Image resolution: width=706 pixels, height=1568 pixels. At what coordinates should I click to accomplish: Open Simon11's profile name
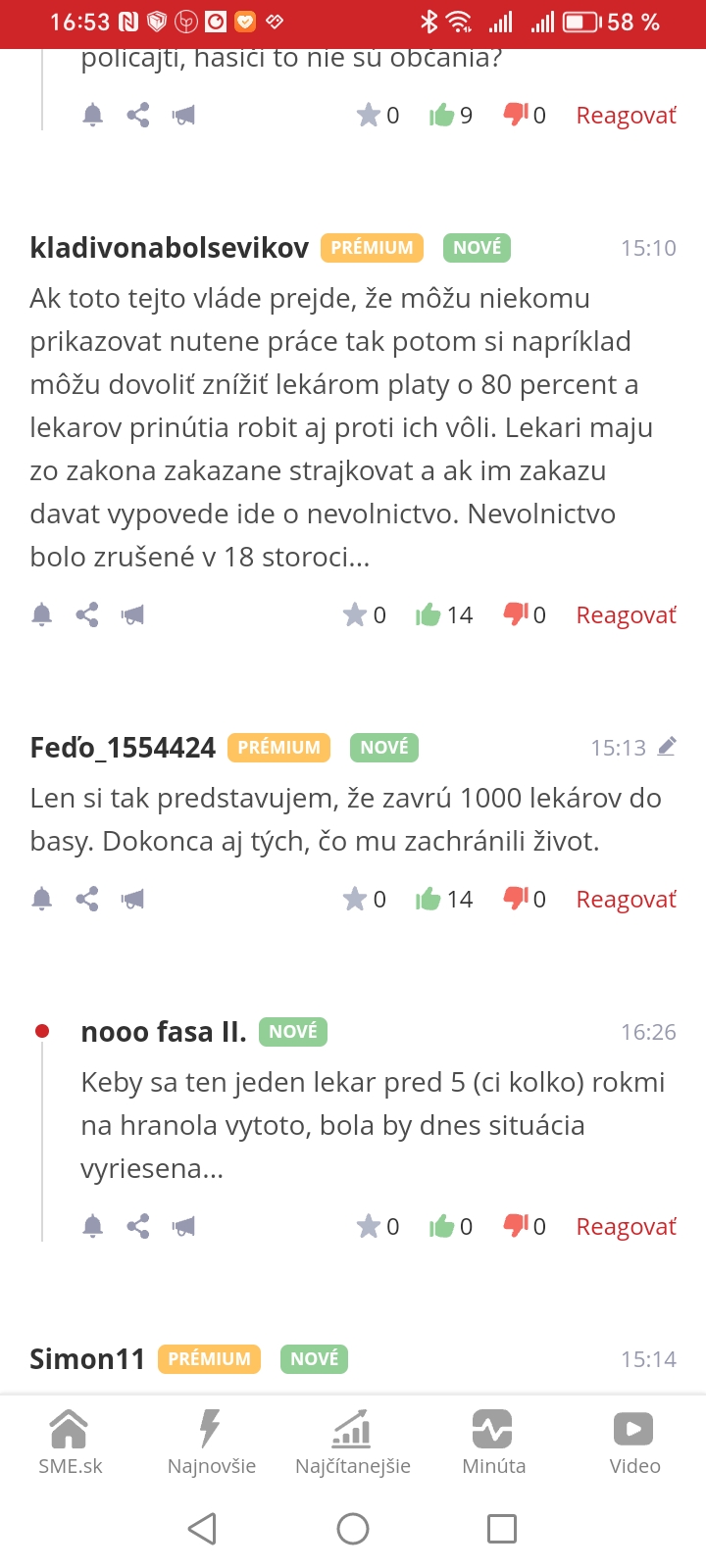point(87,1359)
